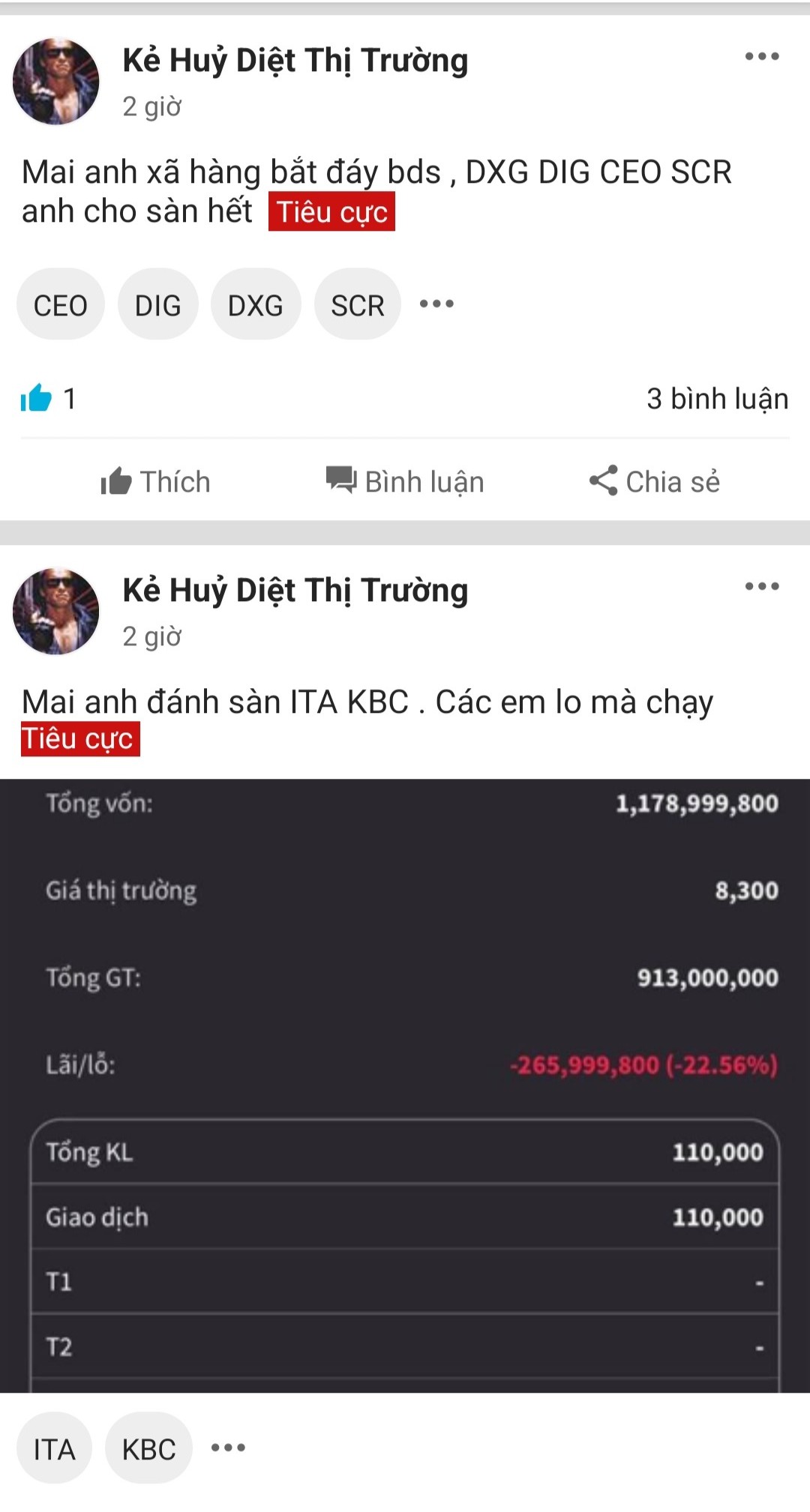Open overflow menu on the ITA KBC post

coord(761,586)
